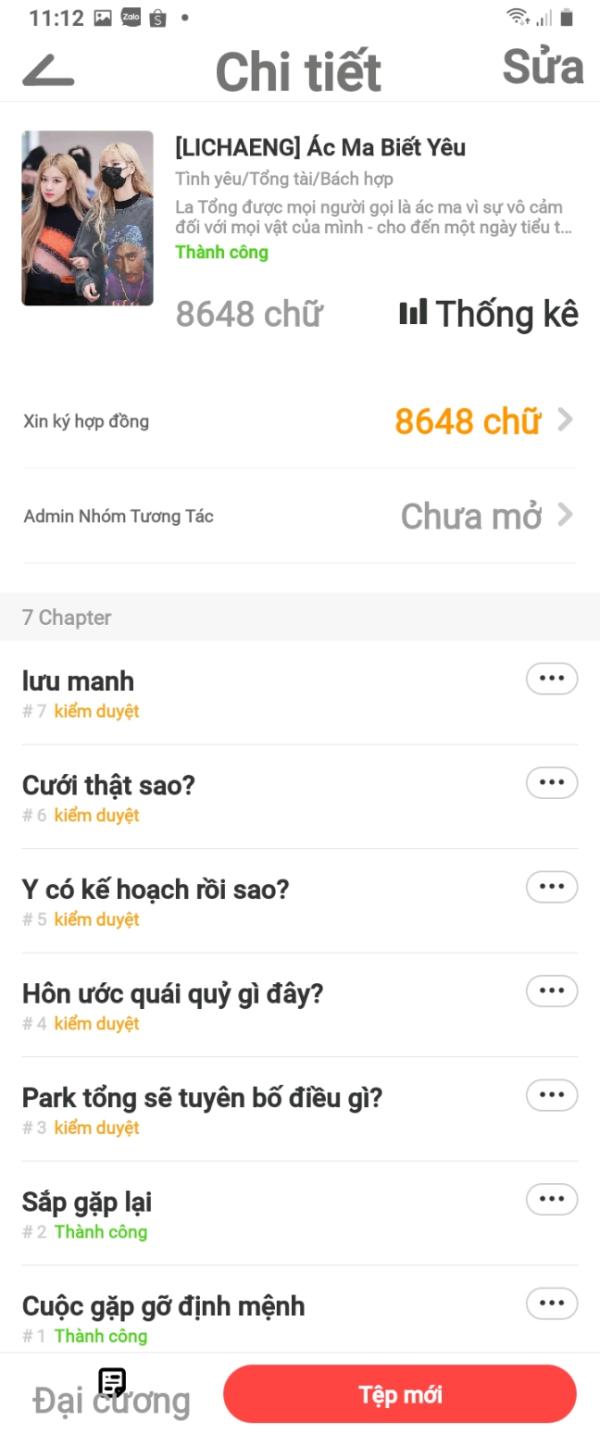Open the Xin ký hợp đồng row
This screenshot has height=1434, width=600.
click(300, 421)
